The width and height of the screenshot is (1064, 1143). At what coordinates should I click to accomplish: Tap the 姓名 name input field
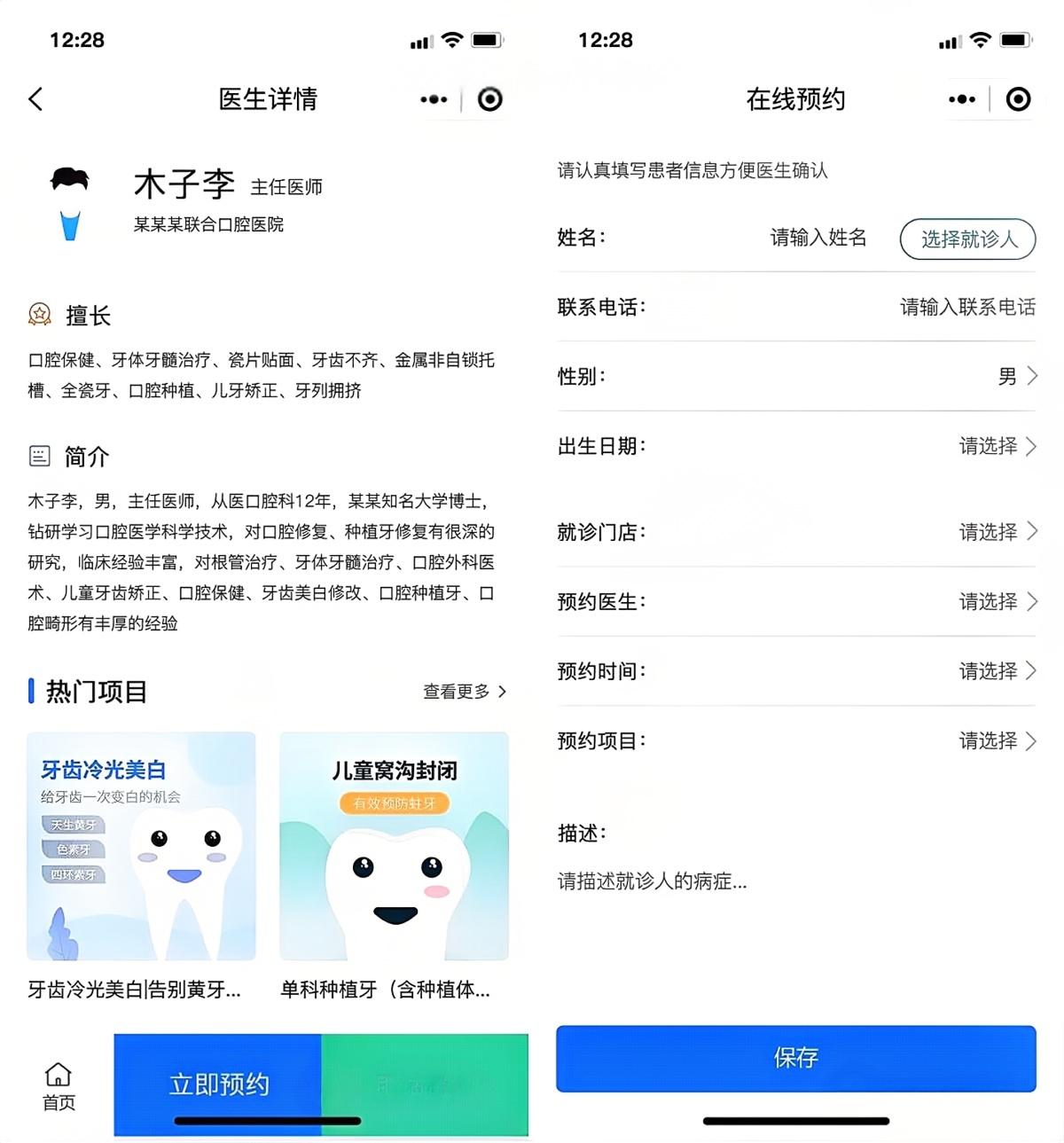818,239
